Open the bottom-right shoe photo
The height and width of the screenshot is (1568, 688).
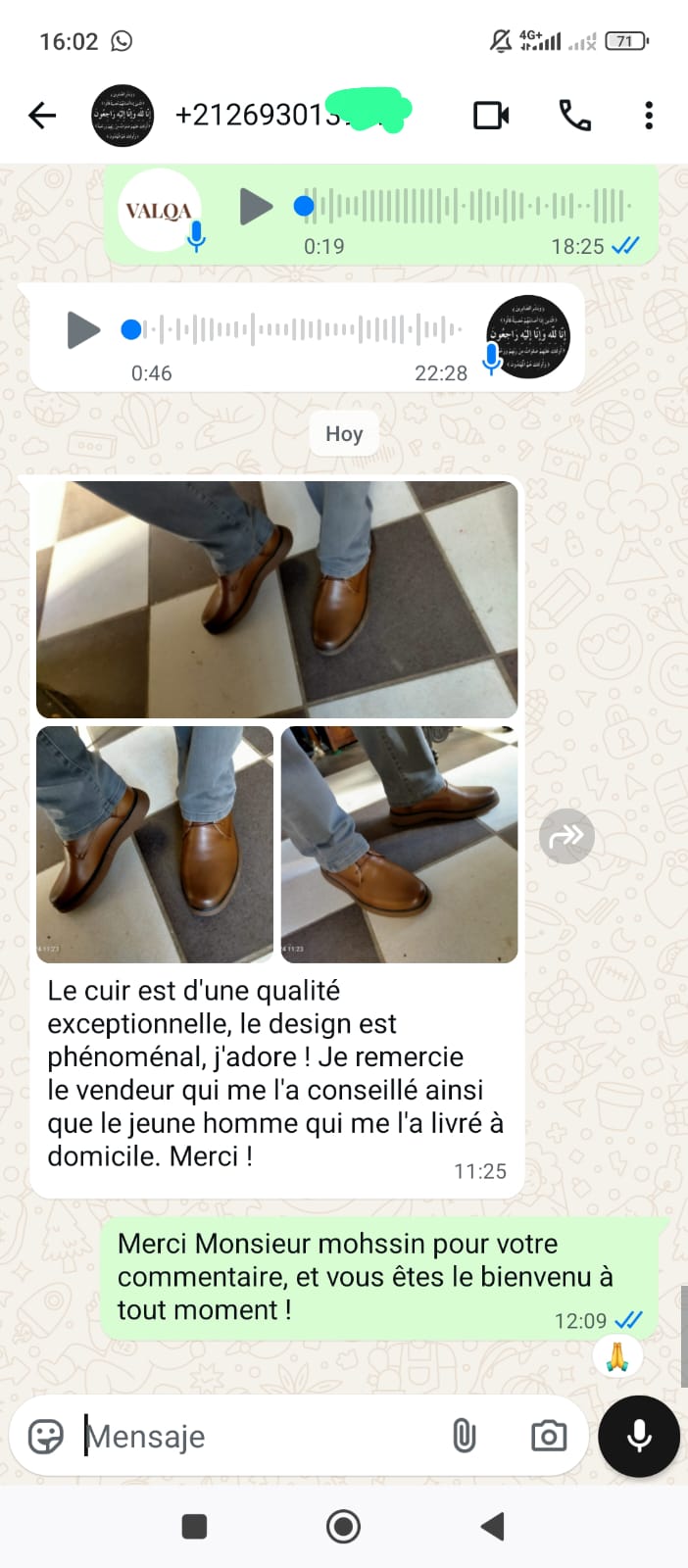pyautogui.click(x=399, y=844)
